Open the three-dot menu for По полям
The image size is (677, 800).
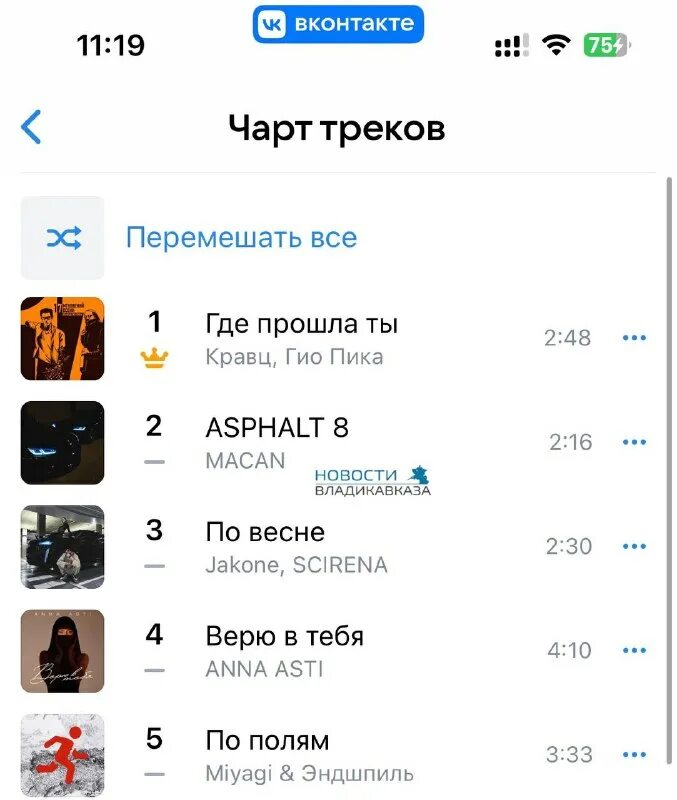coord(634,754)
